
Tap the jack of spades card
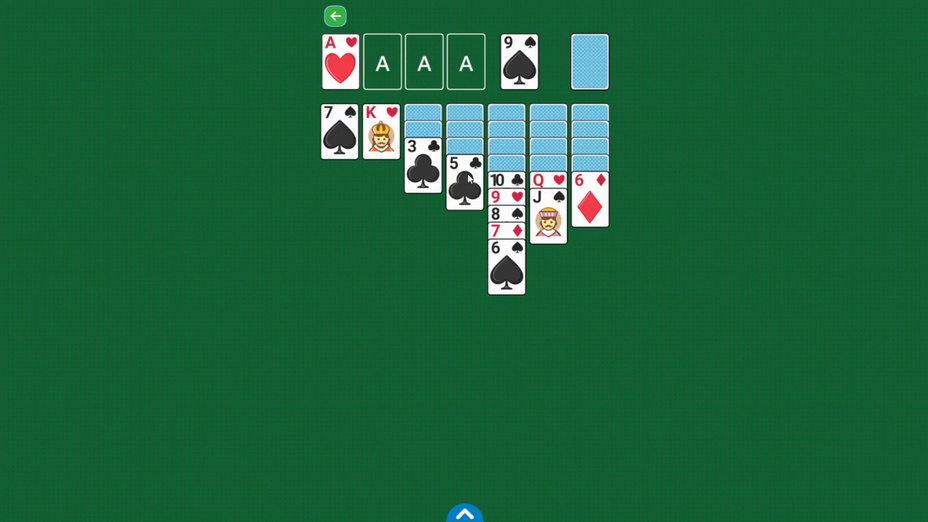548,217
